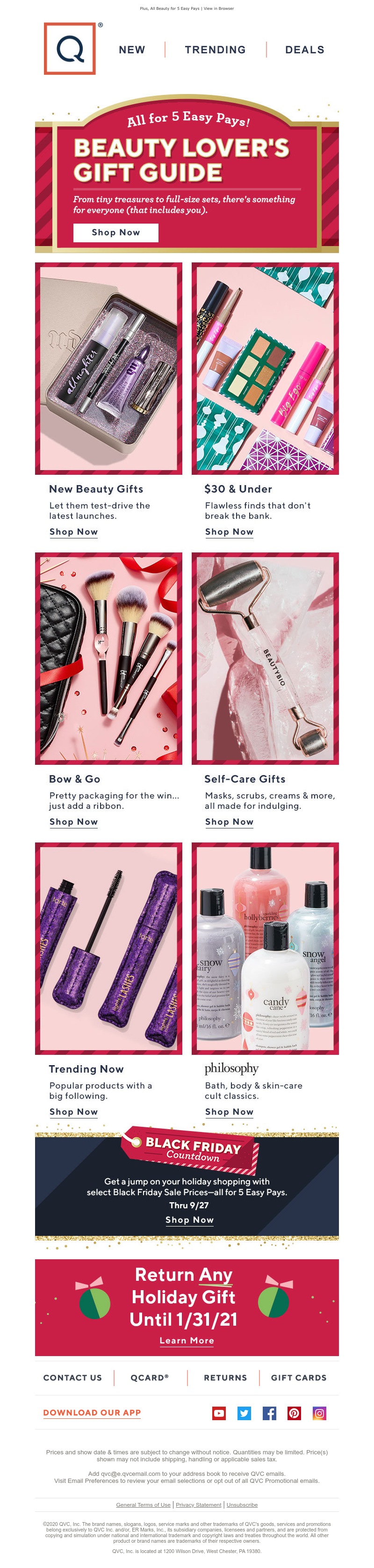The image size is (374, 1568).
Task: Tap Learn More about holiday returns
Action: (x=187, y=1340)
